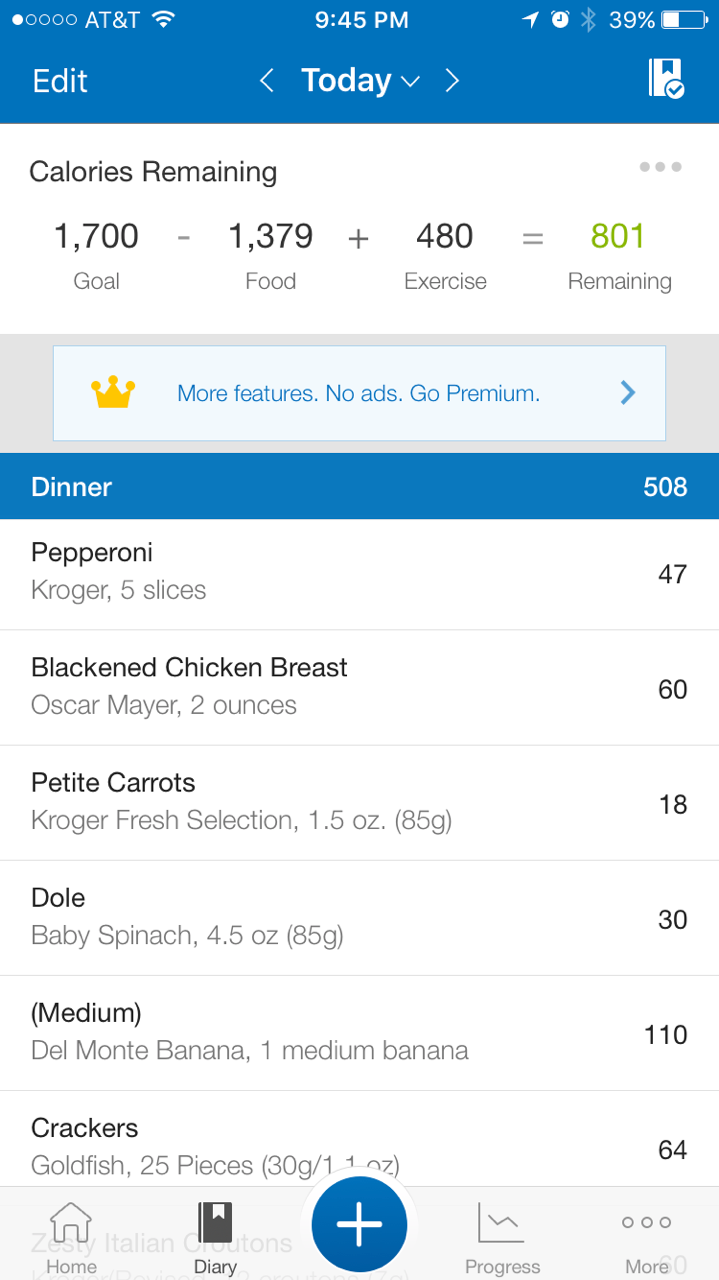Switch to the Progress tab

click(x=502, y=1238)
